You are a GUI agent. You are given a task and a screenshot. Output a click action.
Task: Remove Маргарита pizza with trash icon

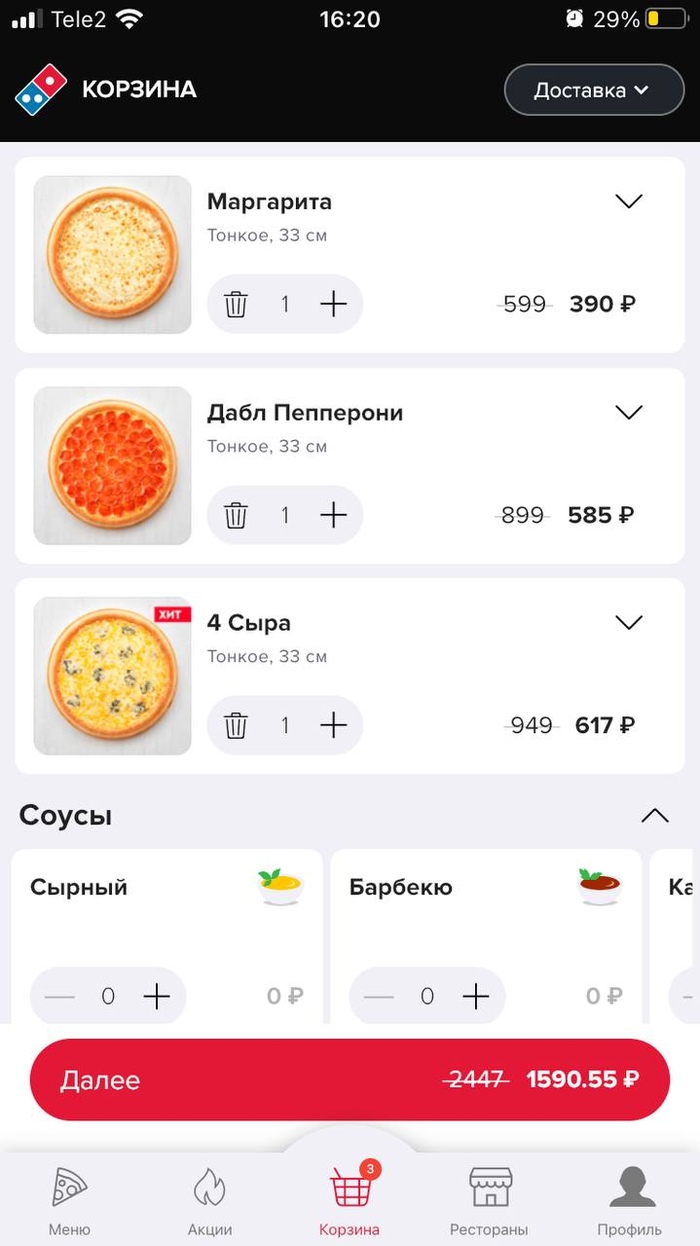tap(236, 304)
